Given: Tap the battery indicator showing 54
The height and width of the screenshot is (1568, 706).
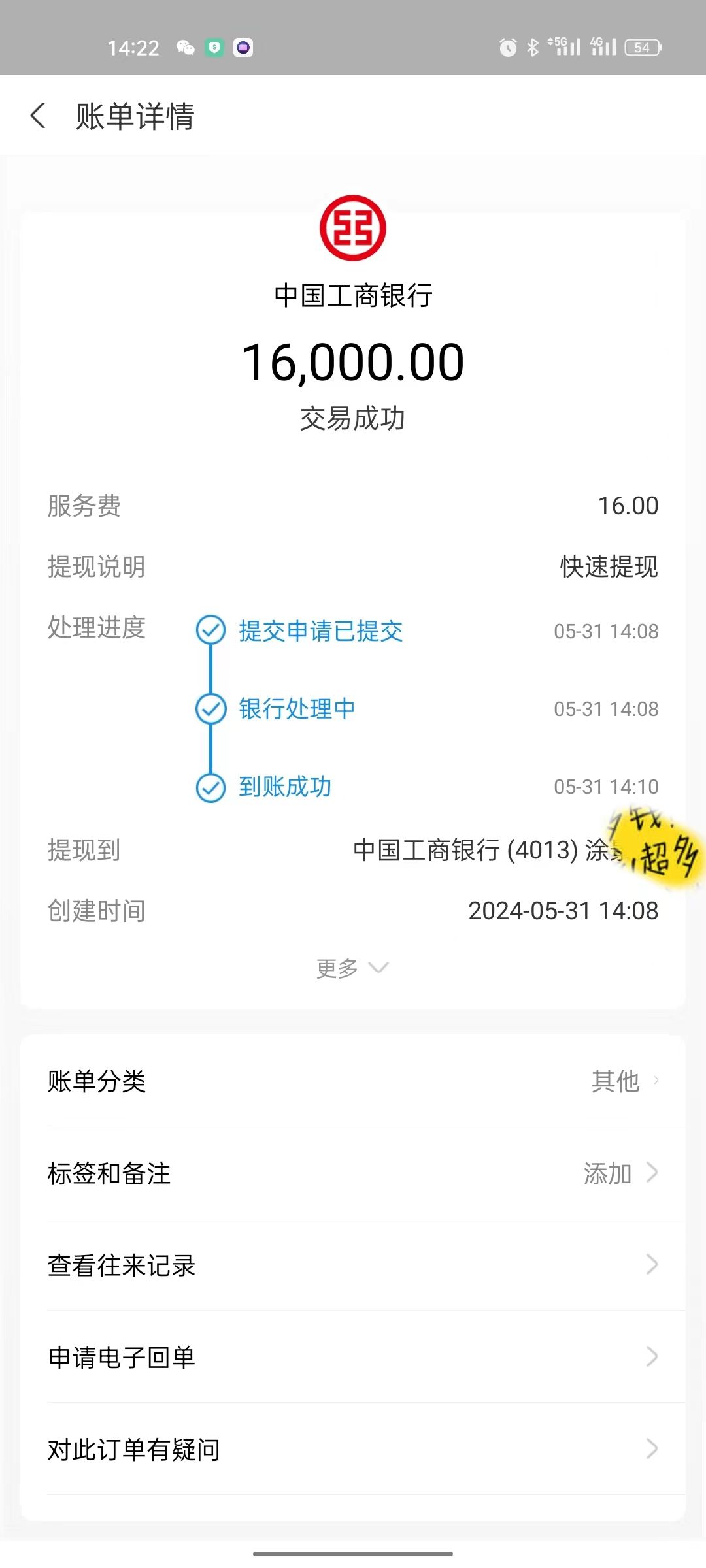Looking at the screenshot, I should (641, 48).
